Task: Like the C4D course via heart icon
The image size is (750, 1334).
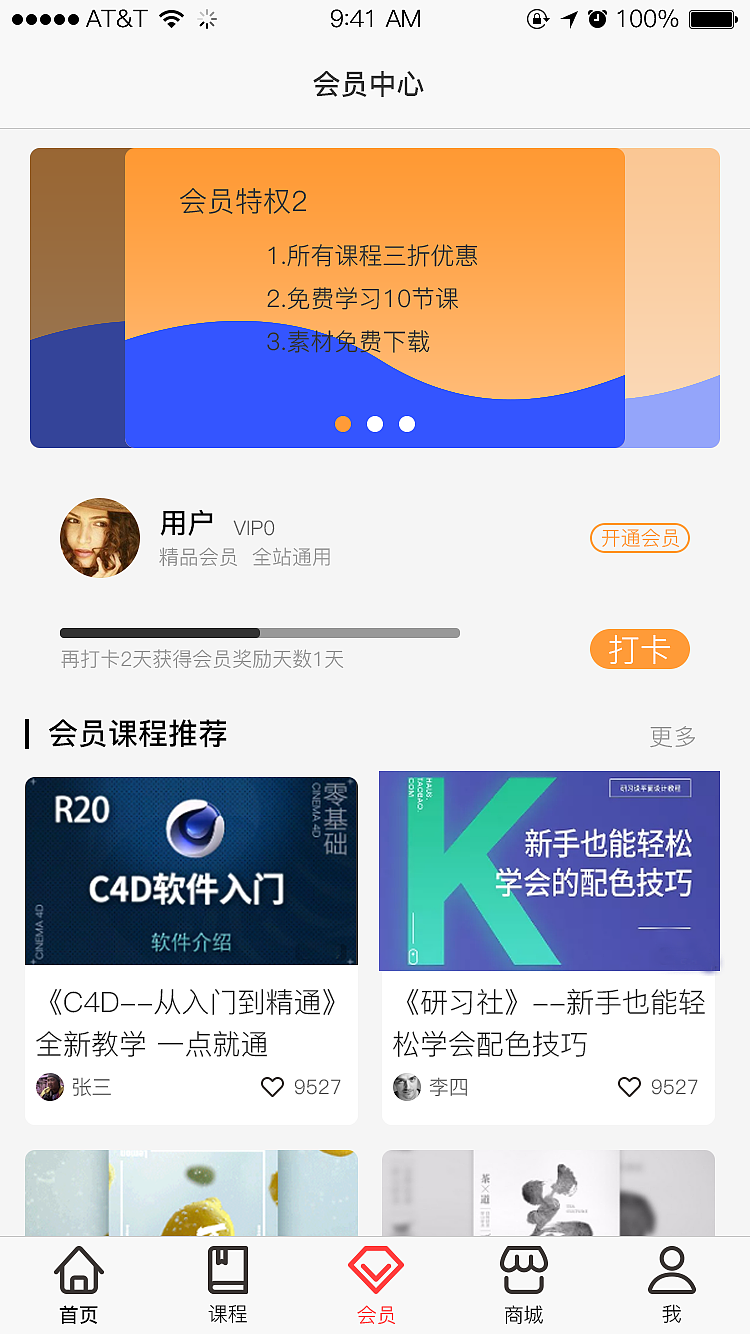Action: [x=272, y=1087]
